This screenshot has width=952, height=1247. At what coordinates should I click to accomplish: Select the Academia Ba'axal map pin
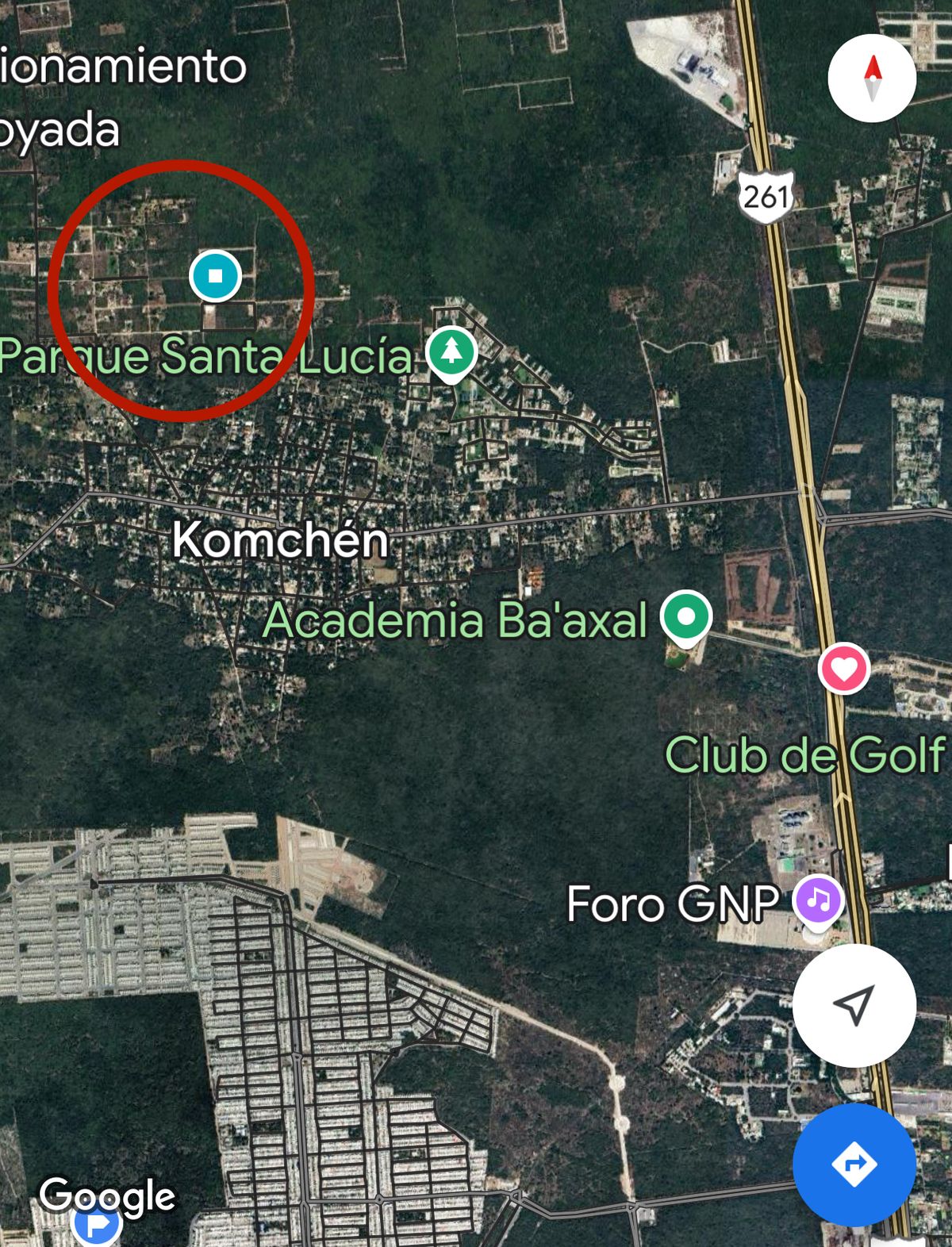click(686, 616)
